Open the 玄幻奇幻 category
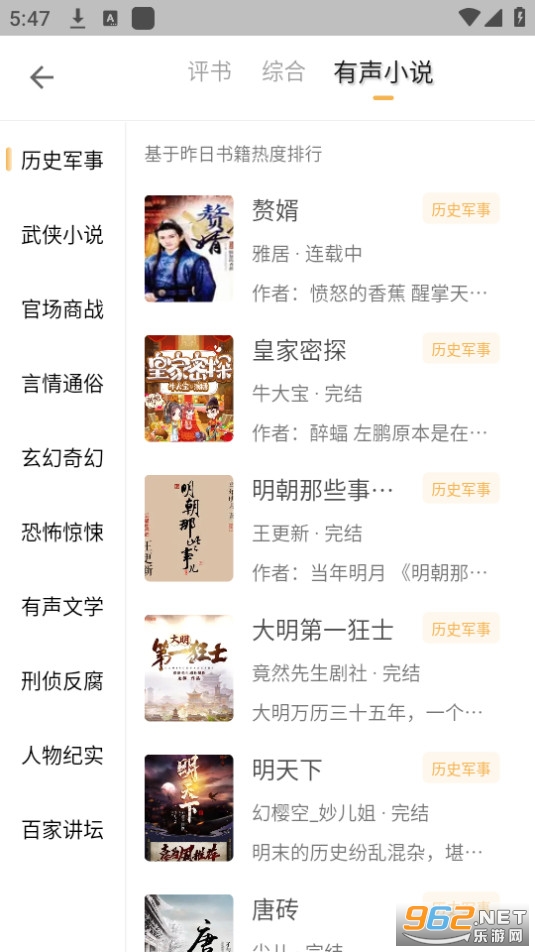 pos(62,458)
